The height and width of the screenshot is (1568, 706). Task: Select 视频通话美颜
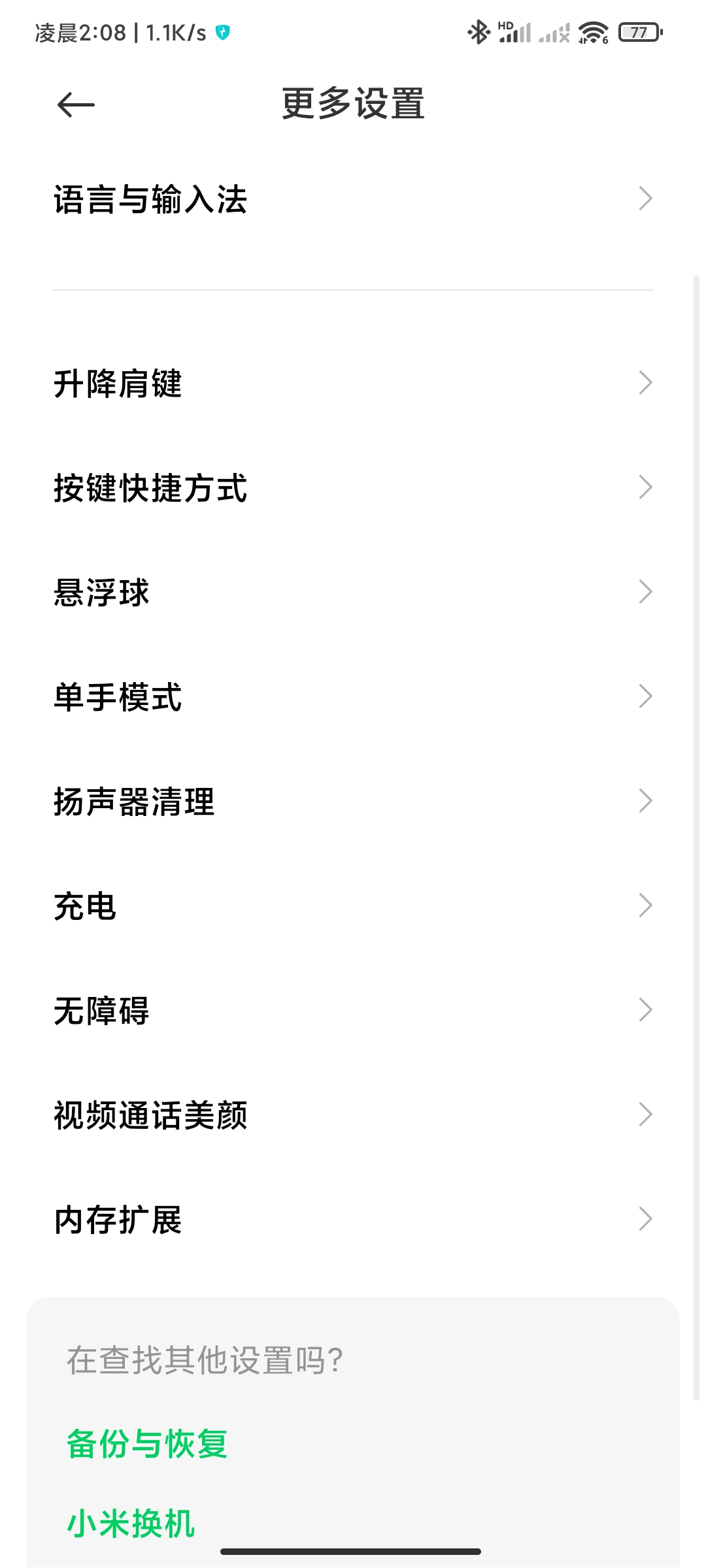(x=353, y=1115)
